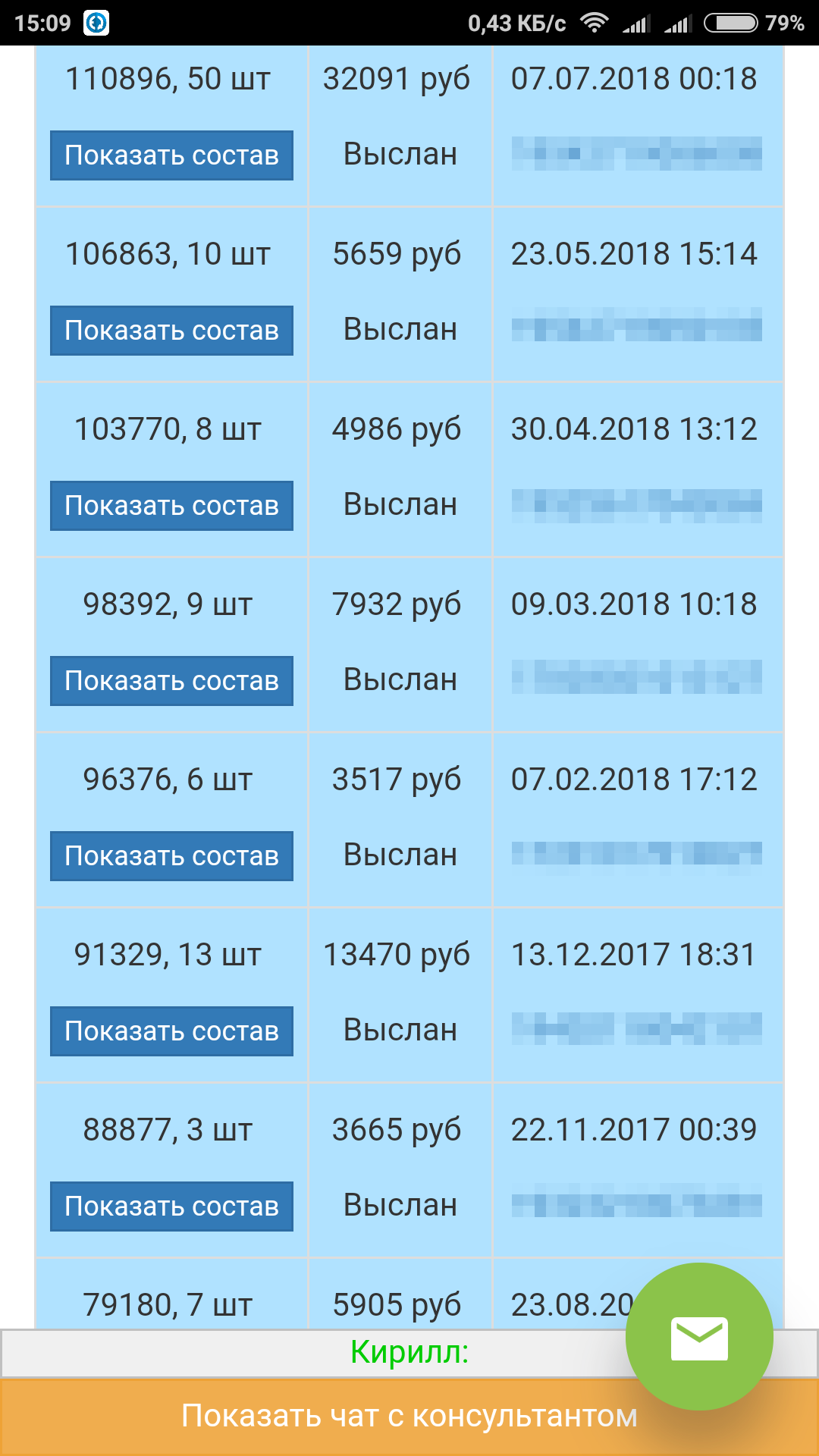Show contents of order 88877
819x1456 pixels.
click(x=171, y=1207)
